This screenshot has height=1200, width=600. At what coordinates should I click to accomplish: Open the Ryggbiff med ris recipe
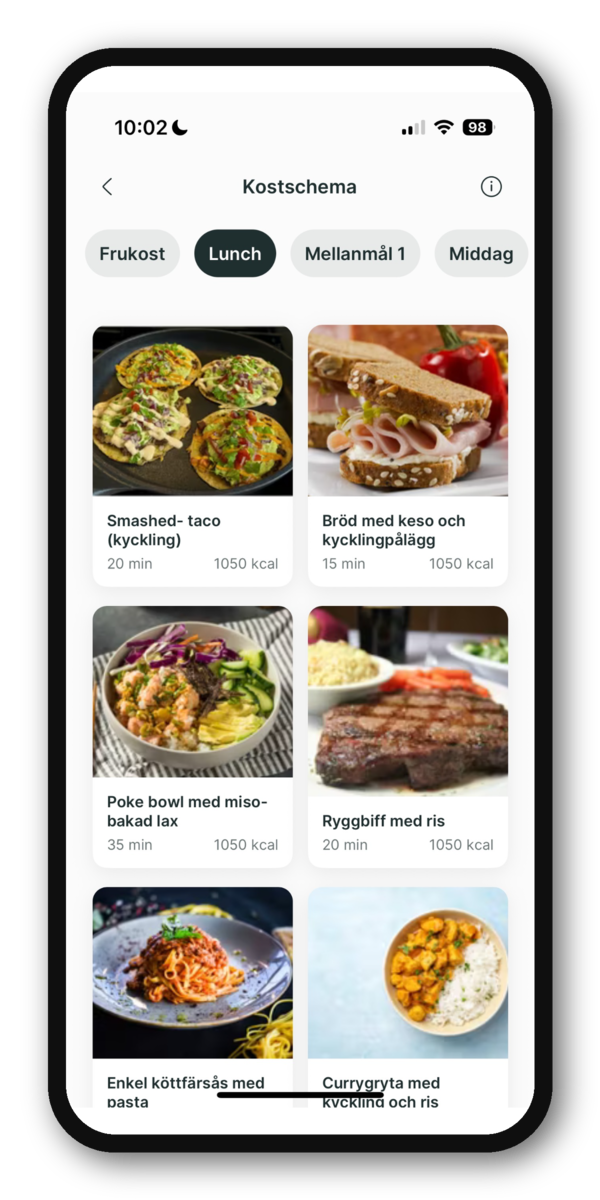(408, 736)
